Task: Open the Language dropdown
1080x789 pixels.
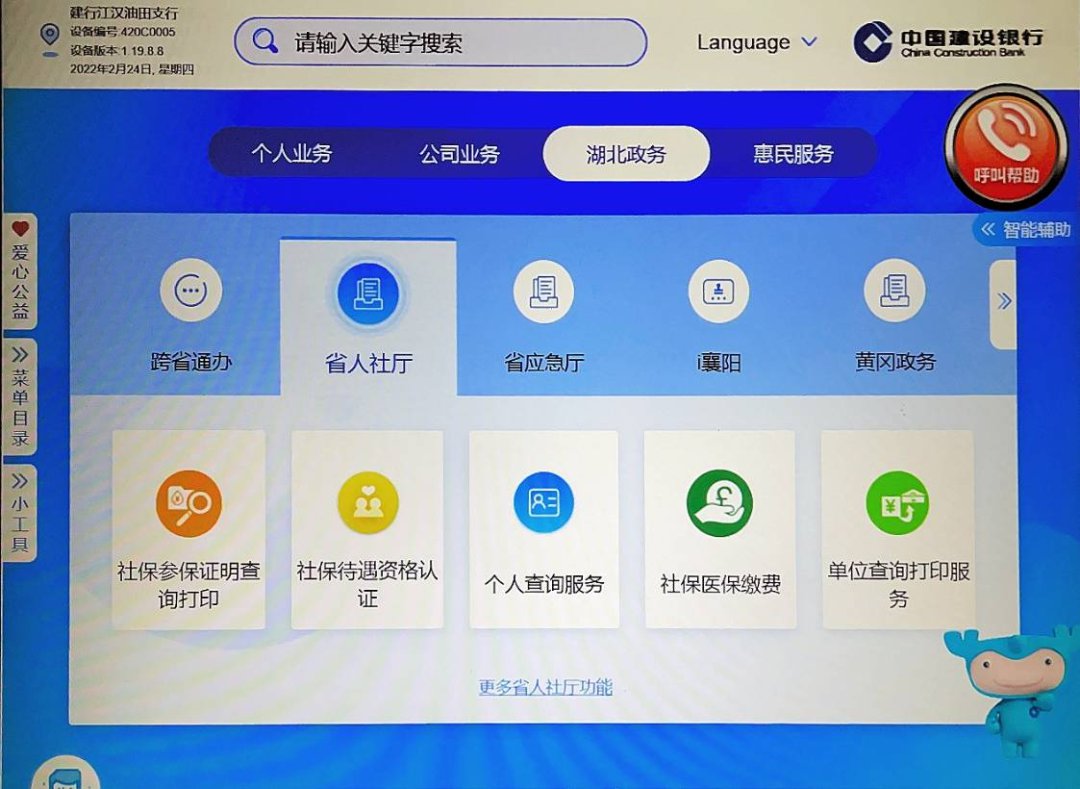Action: [757, 42]
